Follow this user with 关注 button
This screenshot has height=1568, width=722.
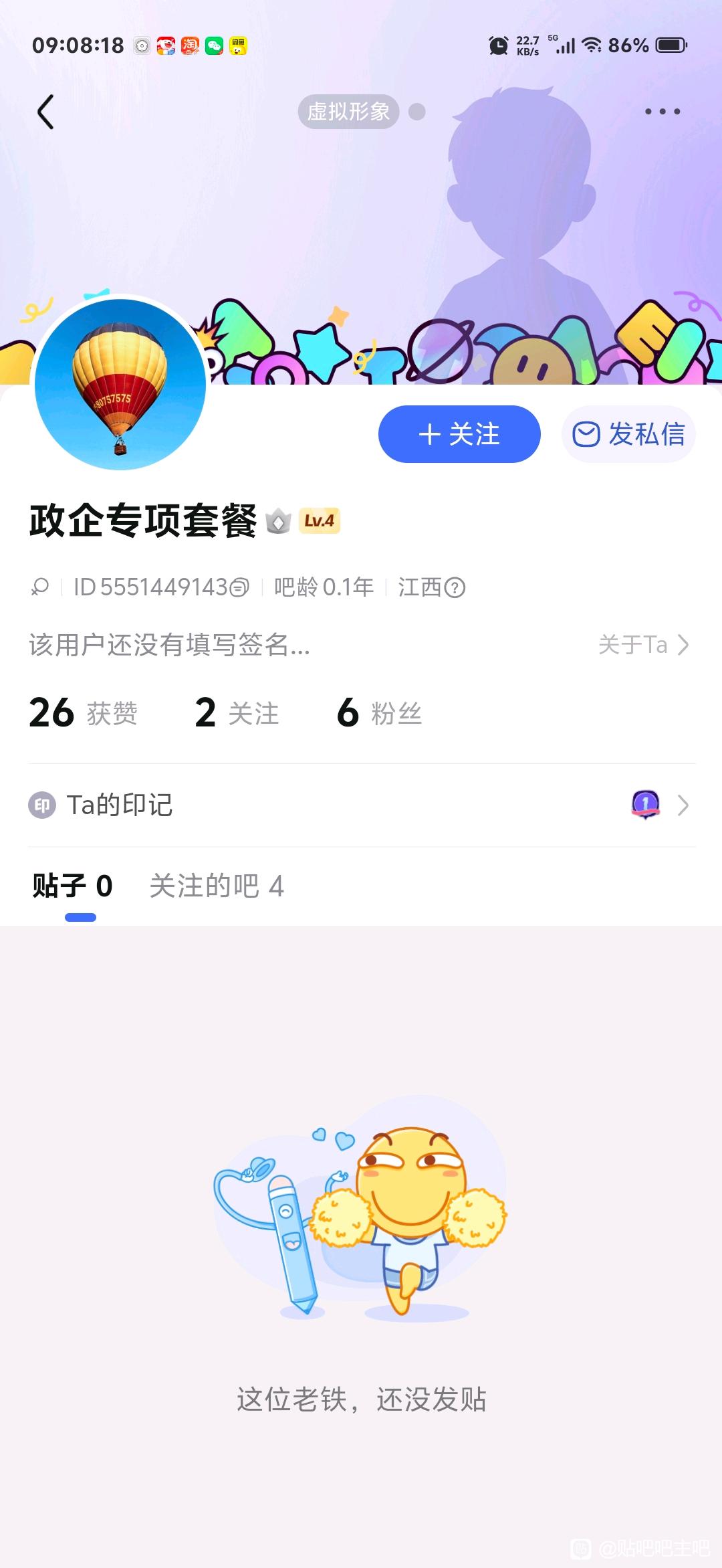coord(459,434)
